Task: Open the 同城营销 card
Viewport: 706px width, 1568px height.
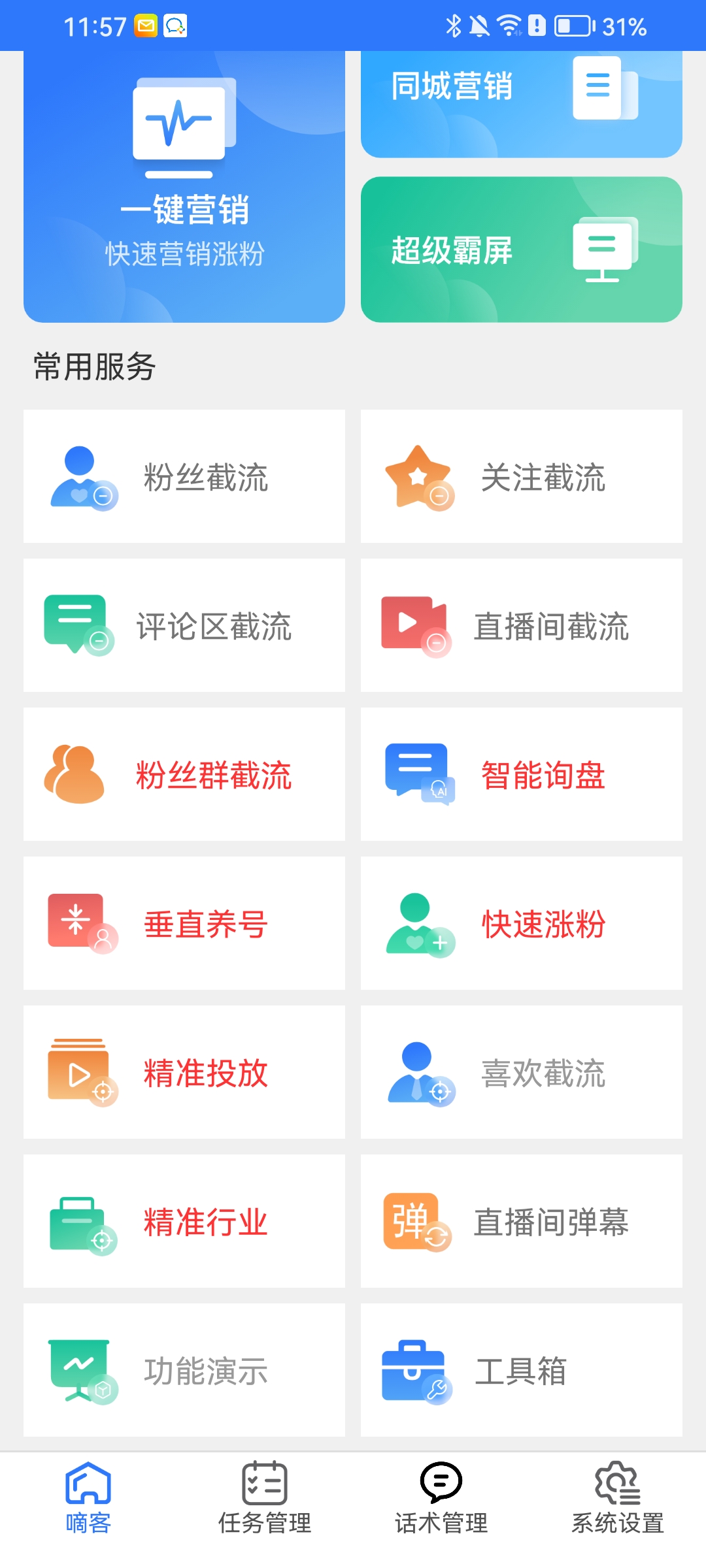Action: [x=522, y=104]
